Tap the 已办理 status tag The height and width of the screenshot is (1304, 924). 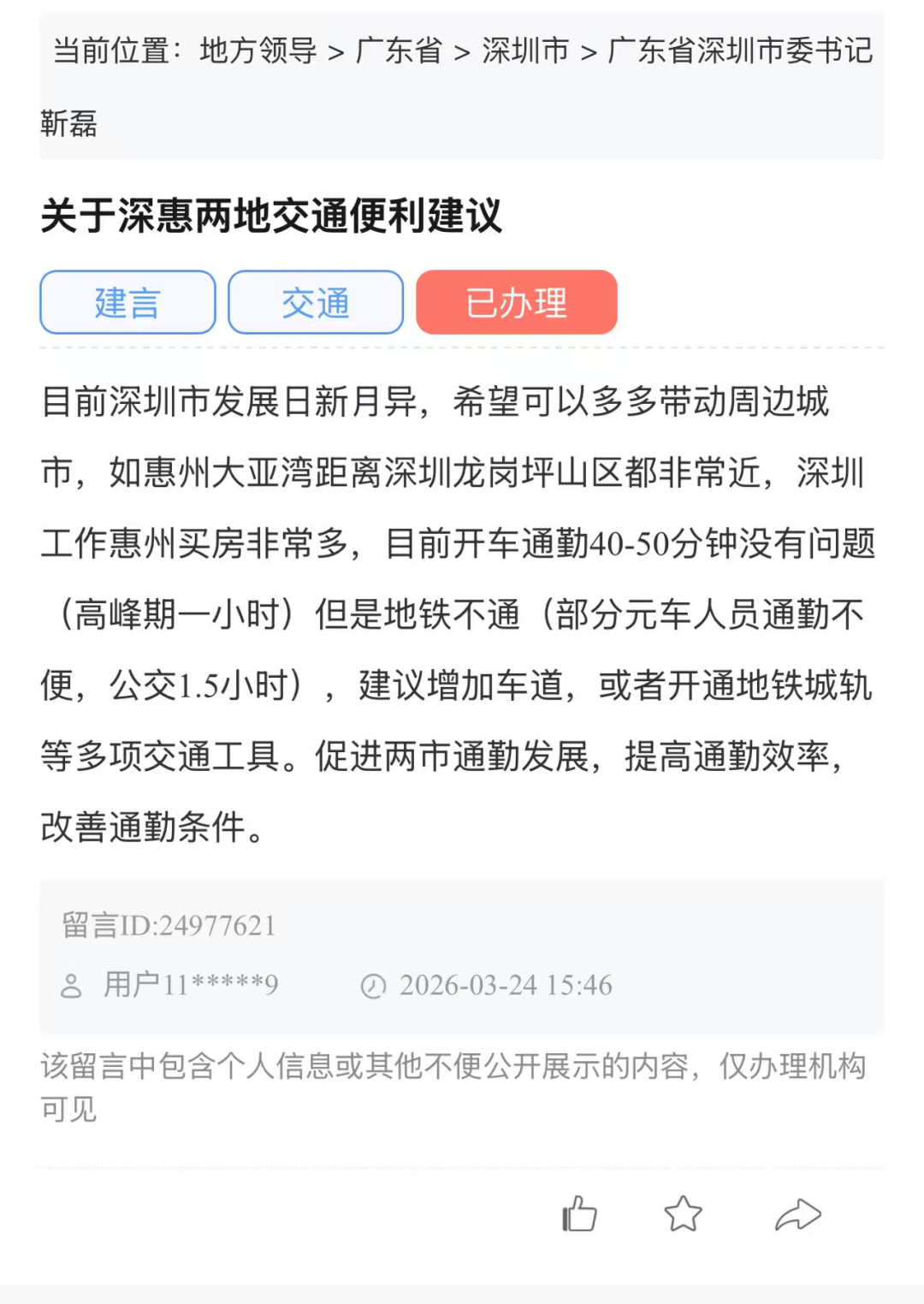pos(517,302)
